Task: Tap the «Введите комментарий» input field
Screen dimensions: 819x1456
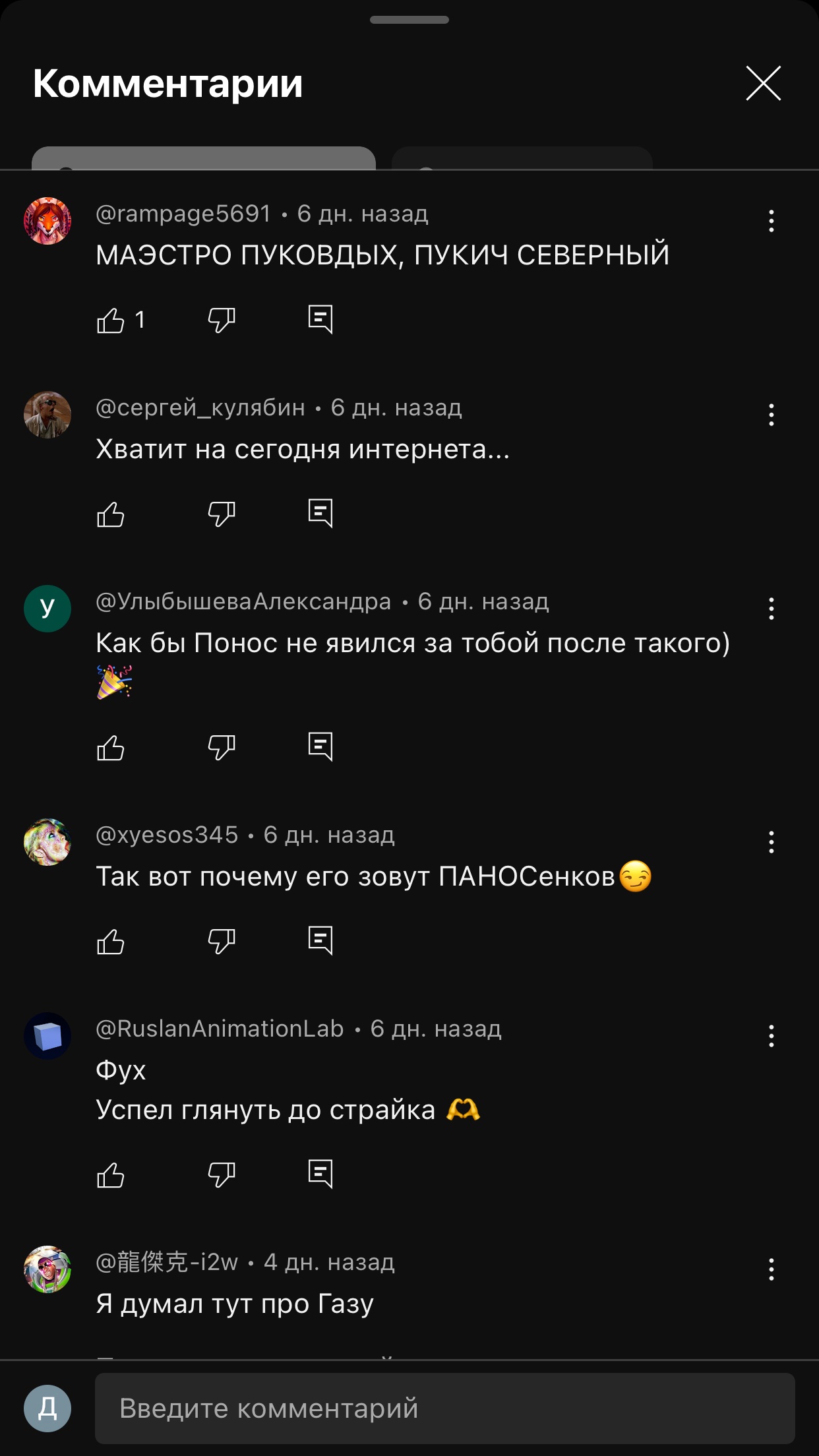Action: (x=444, y=1409)
